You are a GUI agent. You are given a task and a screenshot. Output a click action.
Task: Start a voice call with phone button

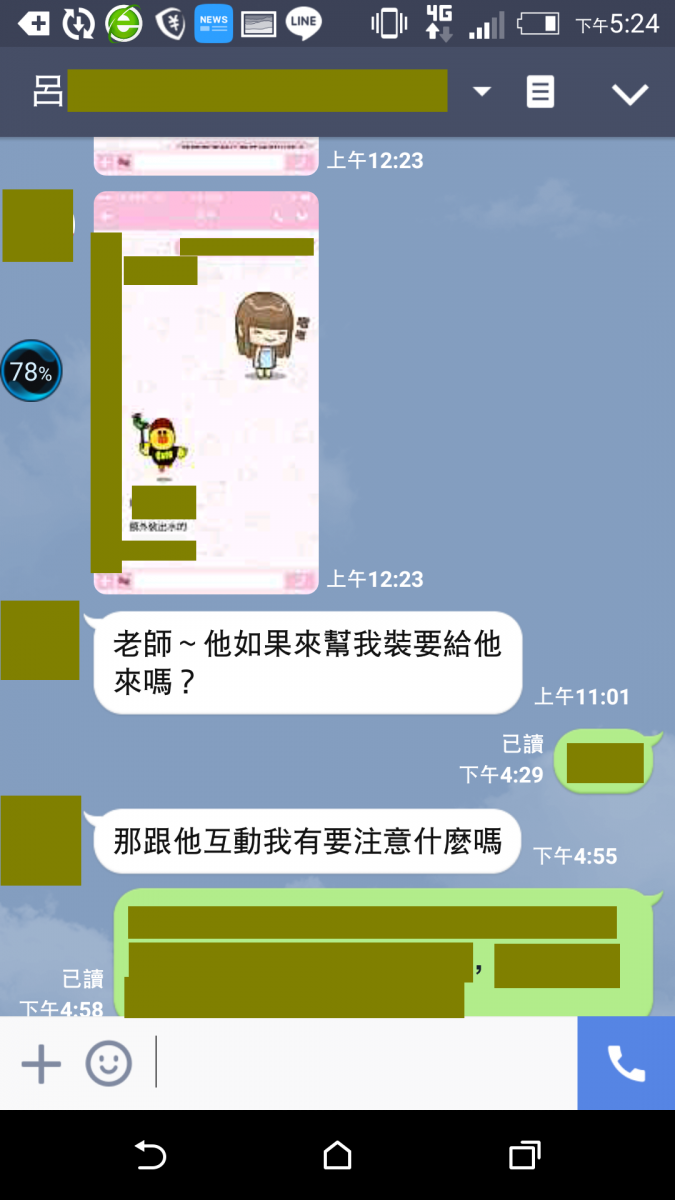pos(626,1064)
